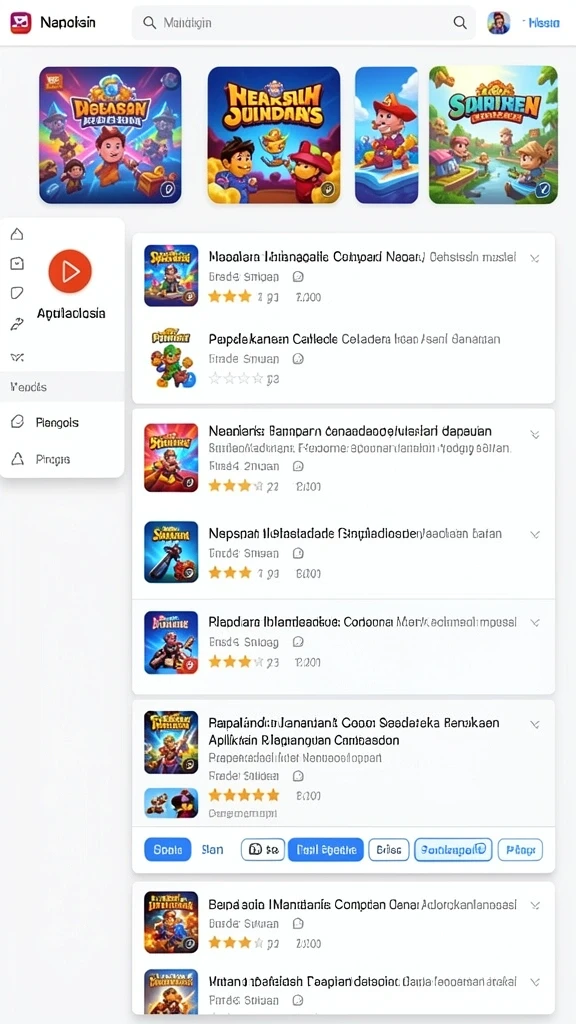Tap the filled blue Dail Spedire button
The image size is (576, 1024).
326,850
